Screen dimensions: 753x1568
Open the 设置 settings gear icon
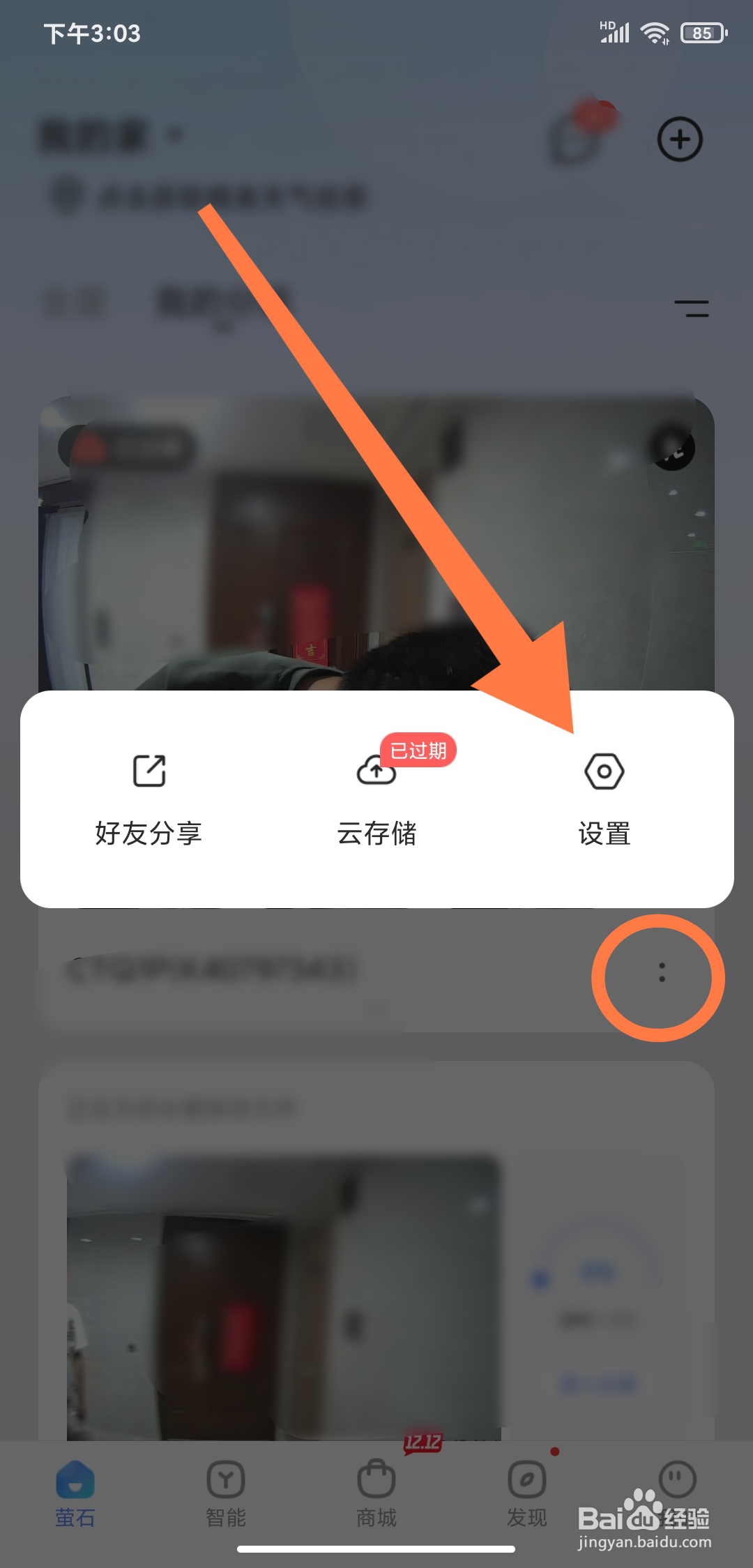point(604,771)
